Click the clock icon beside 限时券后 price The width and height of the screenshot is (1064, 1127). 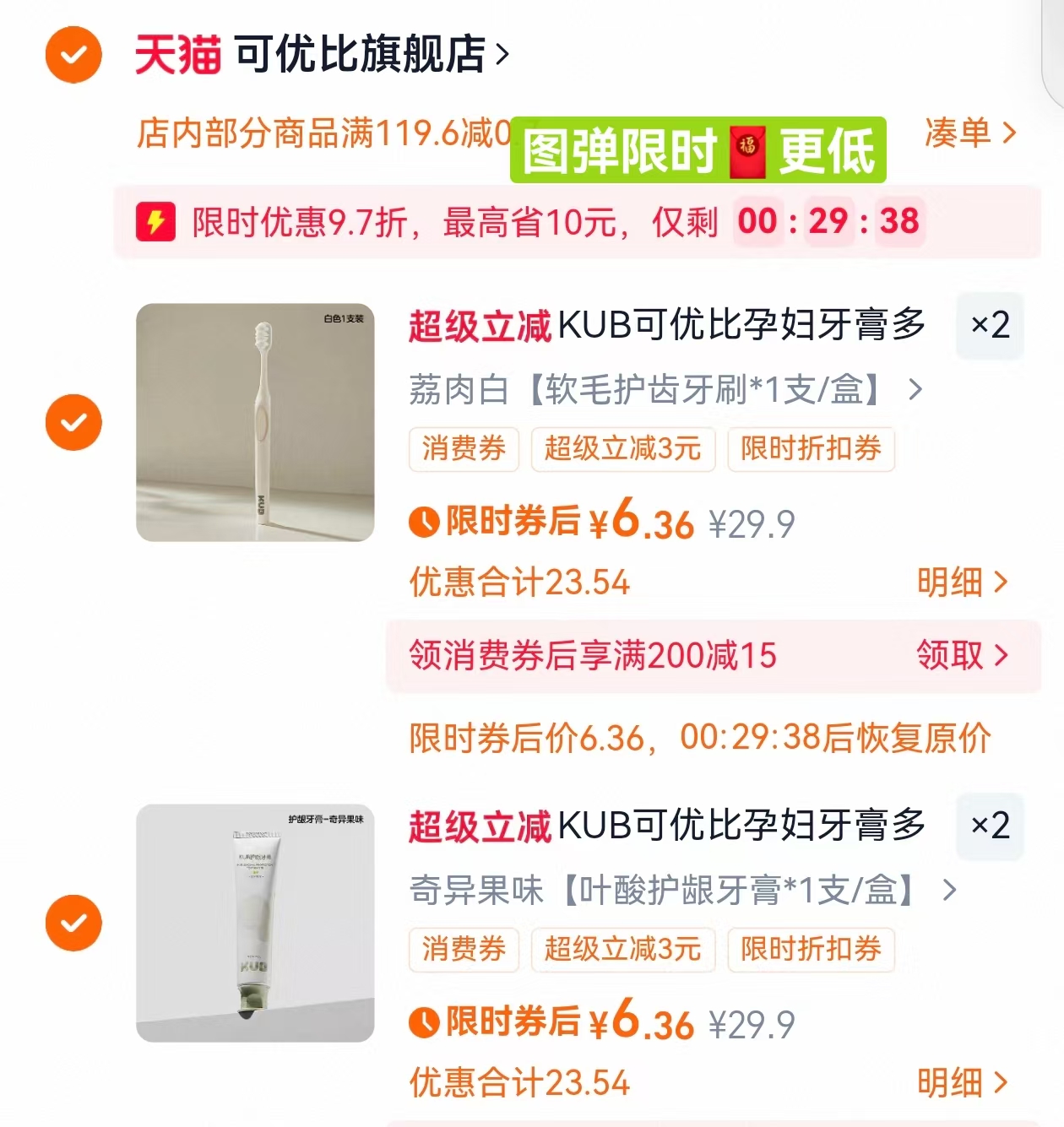423,522
